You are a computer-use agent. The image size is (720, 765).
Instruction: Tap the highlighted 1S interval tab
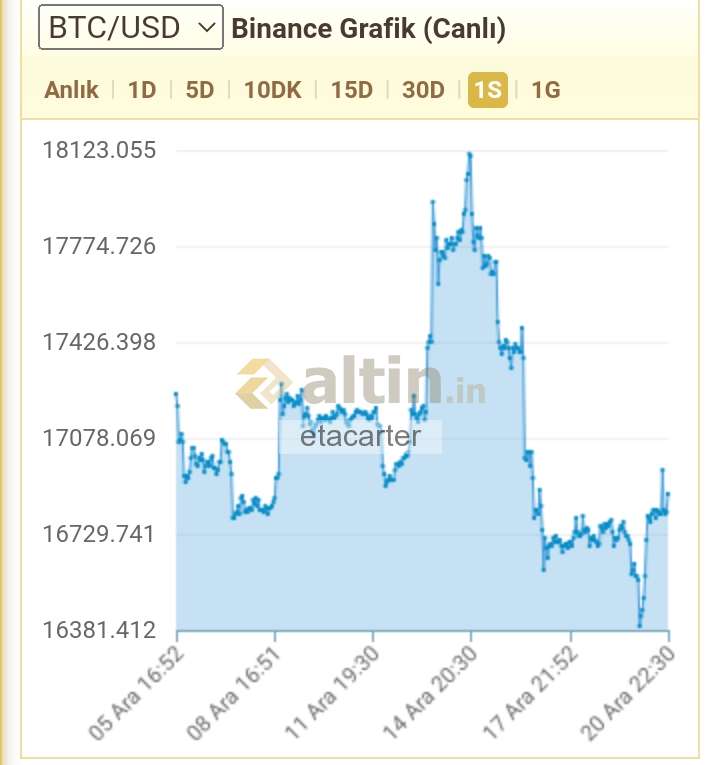[488, 90]
